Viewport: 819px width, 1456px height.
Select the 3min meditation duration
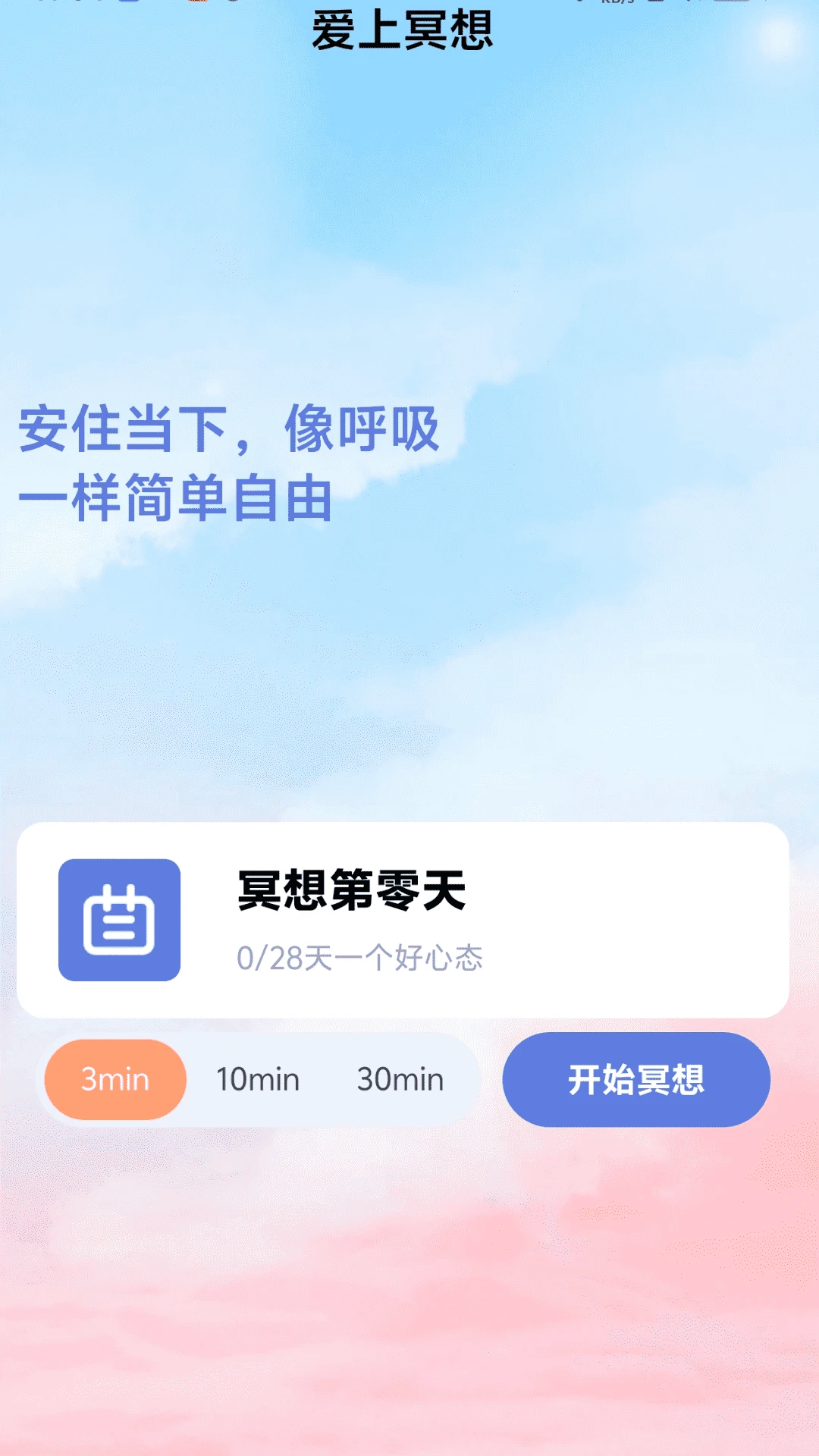coord(115,1079)
